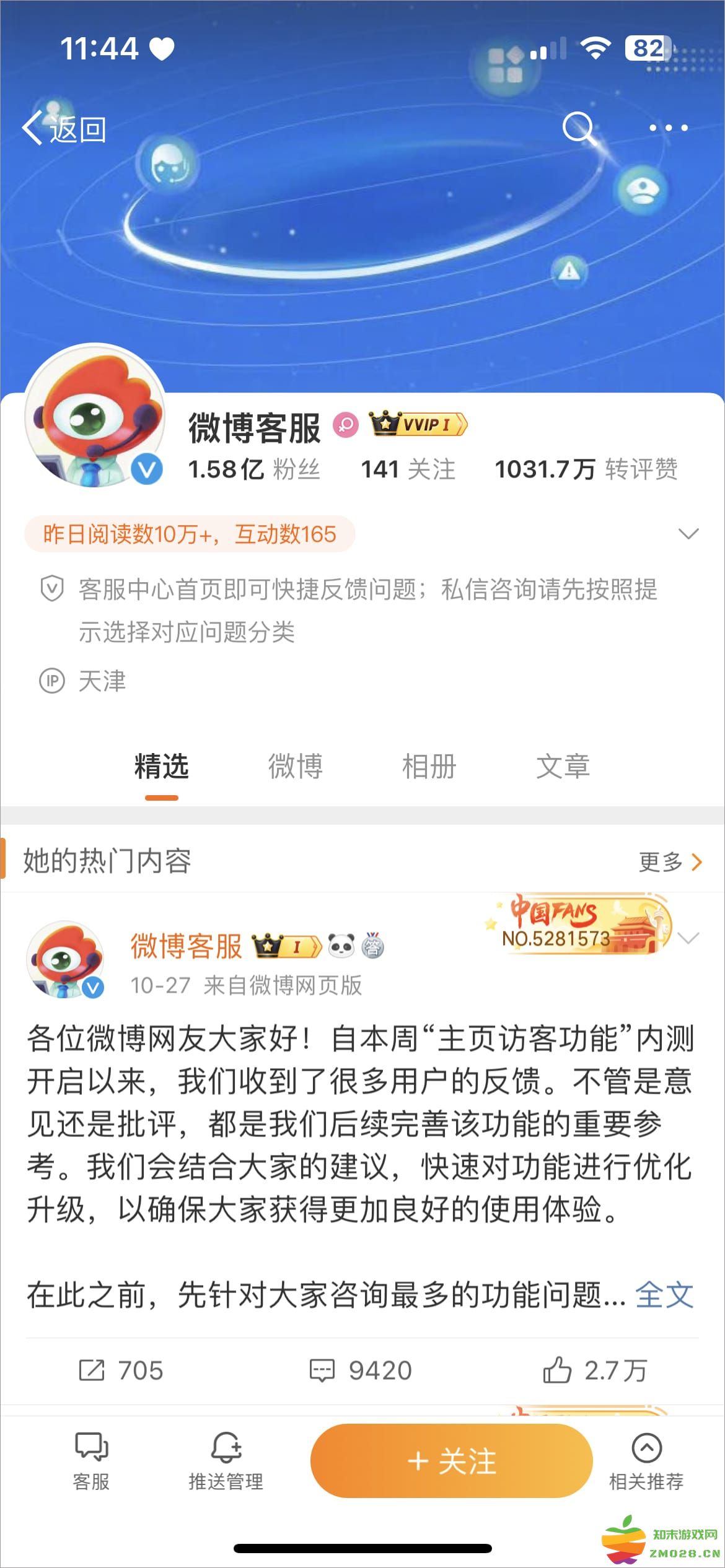Open the three-dot more options menu
The height and width of the screenshot is (1568, 725).
(667, 129)
